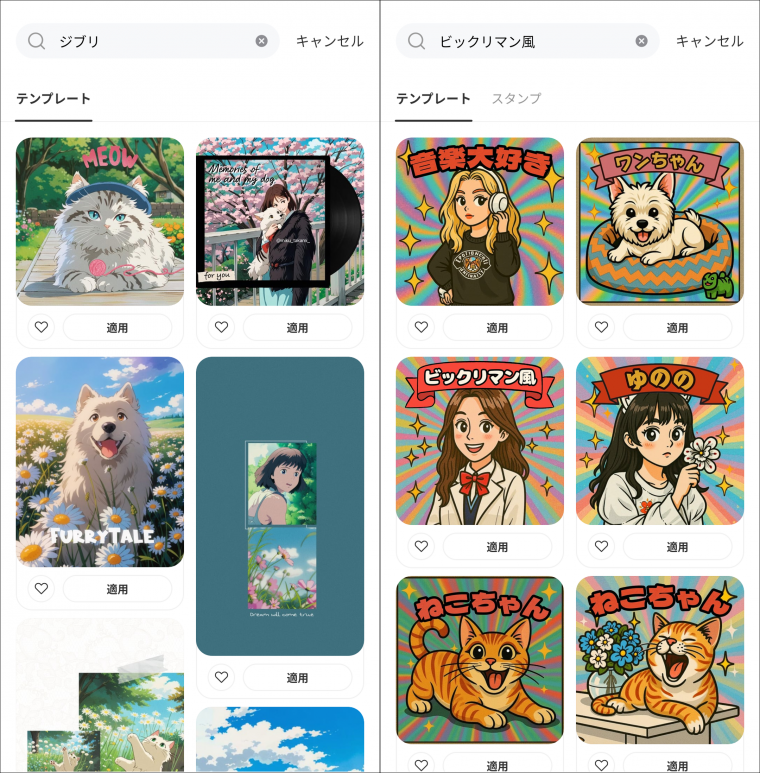Screen dimensions: 760x773
Task: Tap the ジブリ search field
Action: point(150,41)
